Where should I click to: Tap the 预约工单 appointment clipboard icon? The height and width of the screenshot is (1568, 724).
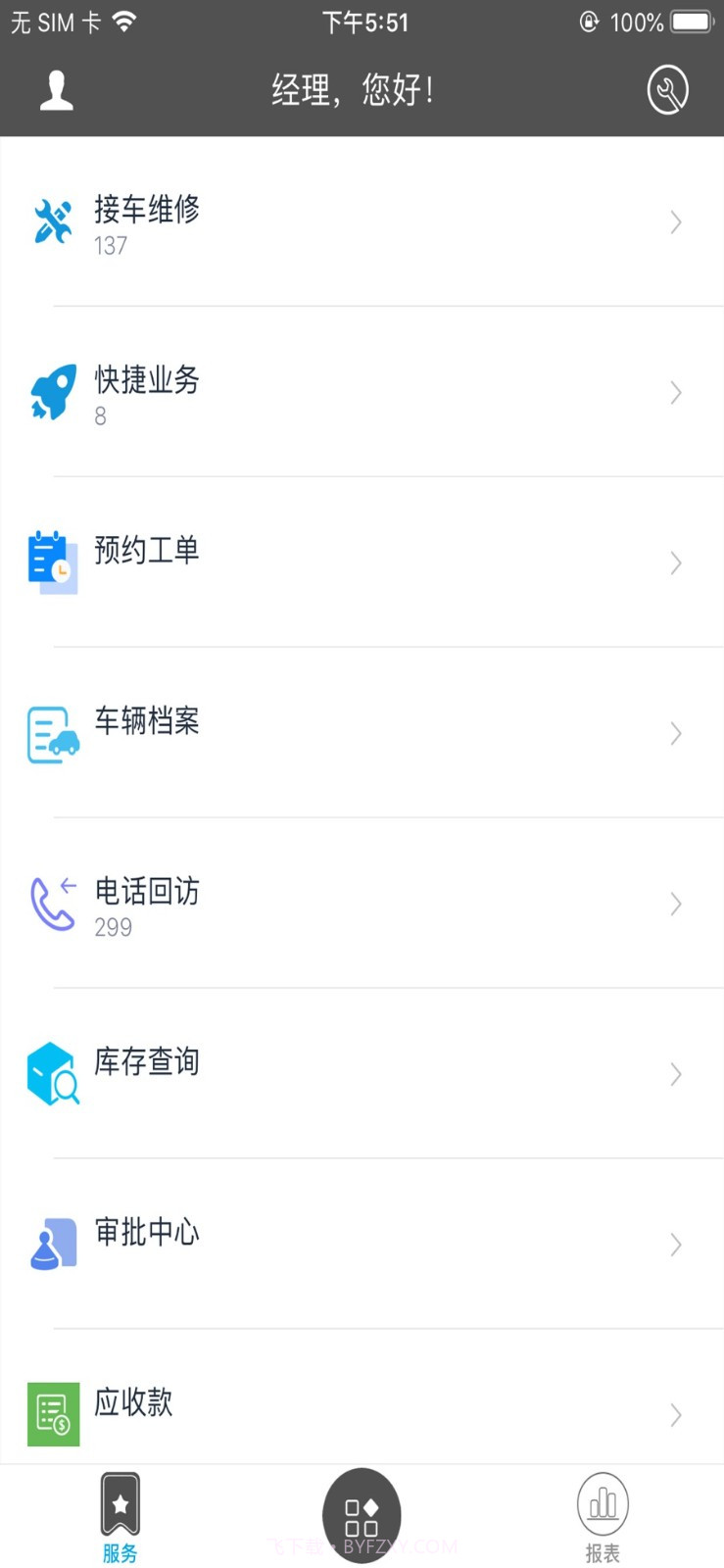click(54, 562)
